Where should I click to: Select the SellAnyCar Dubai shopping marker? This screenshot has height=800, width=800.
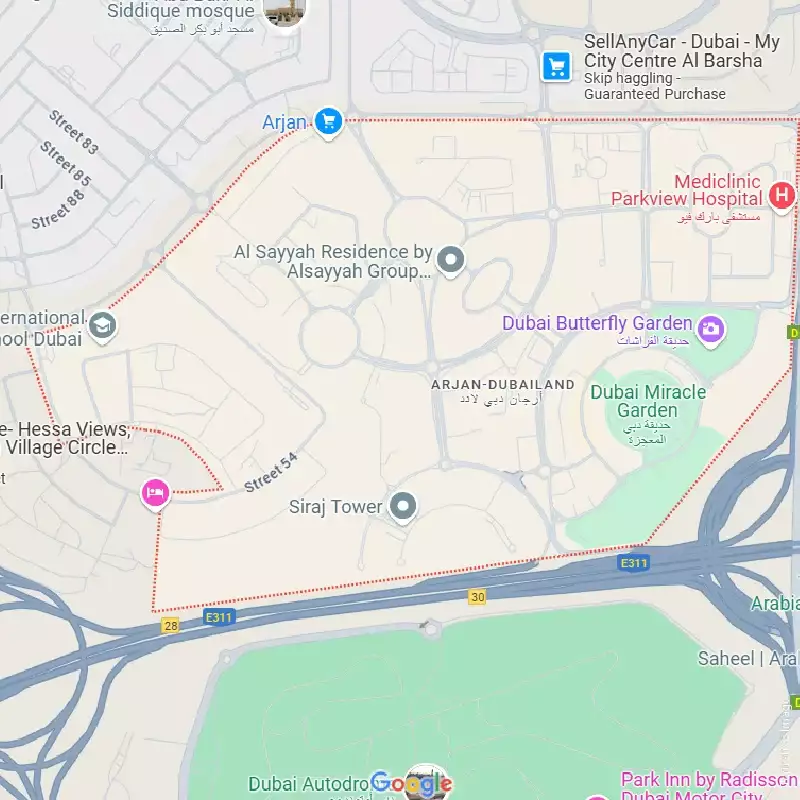(x=556, y=66)
